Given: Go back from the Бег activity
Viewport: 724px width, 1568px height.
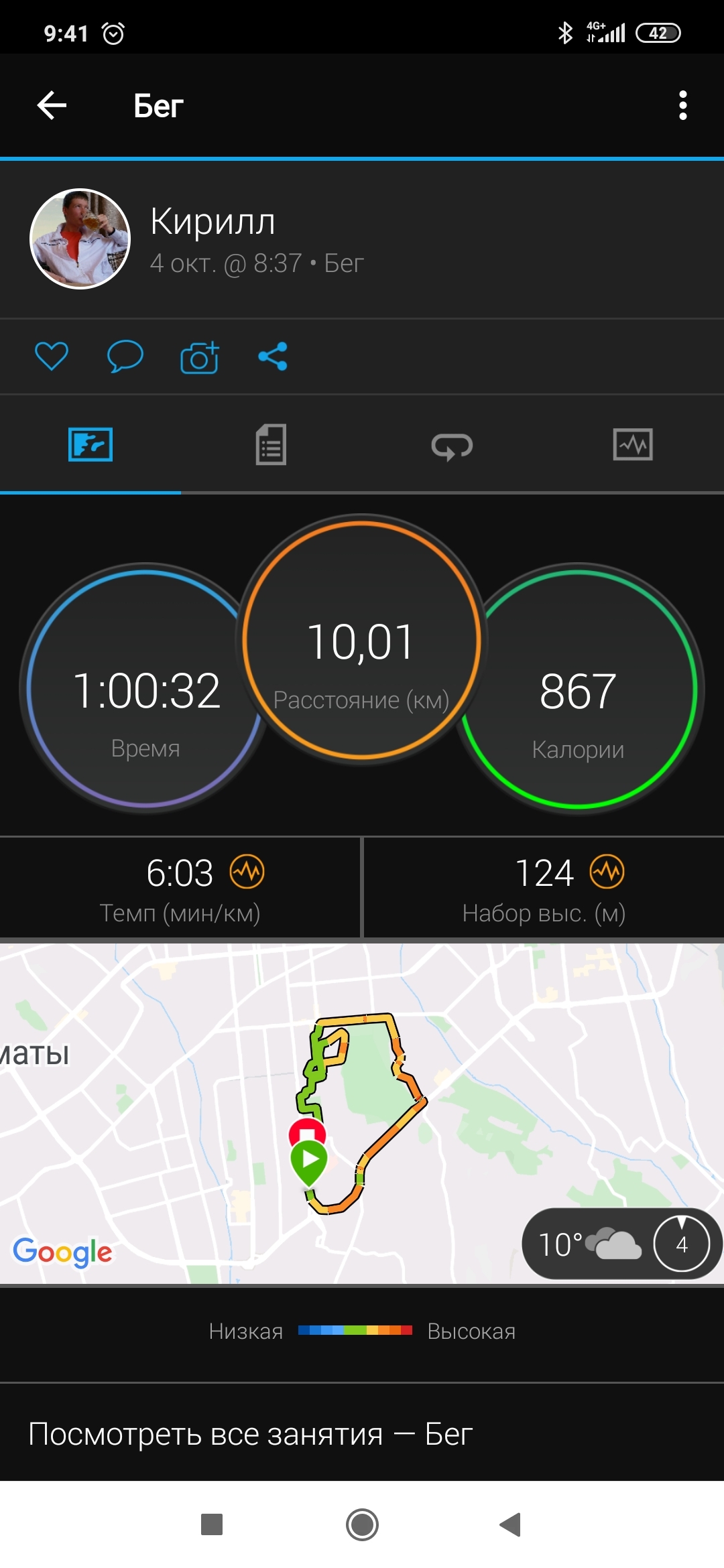Looking at the screenshot, I should pos(52,106).
